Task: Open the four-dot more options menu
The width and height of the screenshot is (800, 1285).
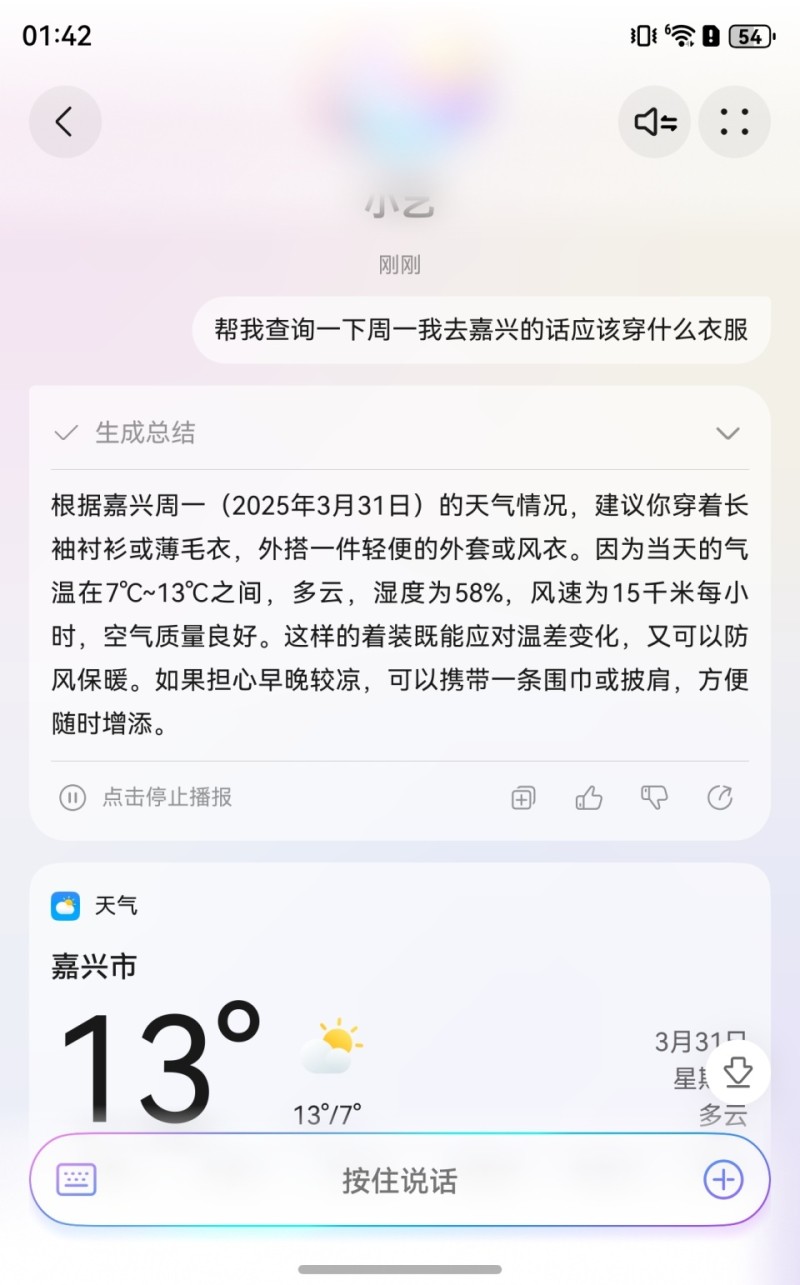Action: pyautogui.click(x=734, y=121)
